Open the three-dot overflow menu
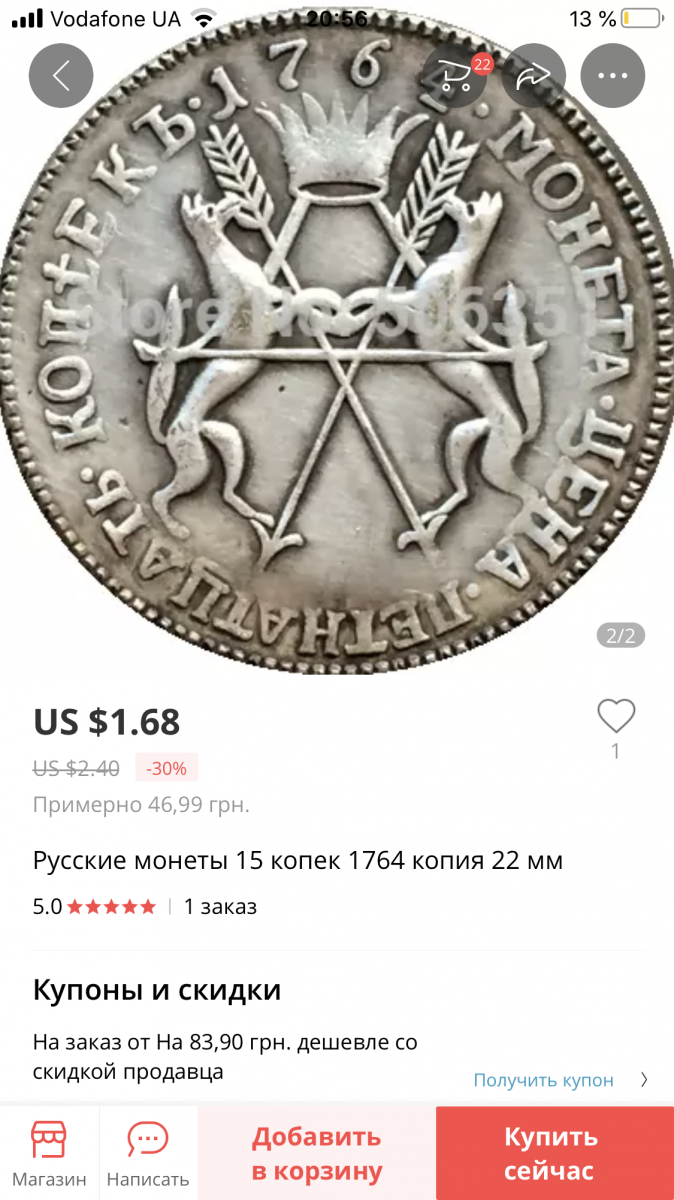The image size is (674, 1200). point(613,76)
